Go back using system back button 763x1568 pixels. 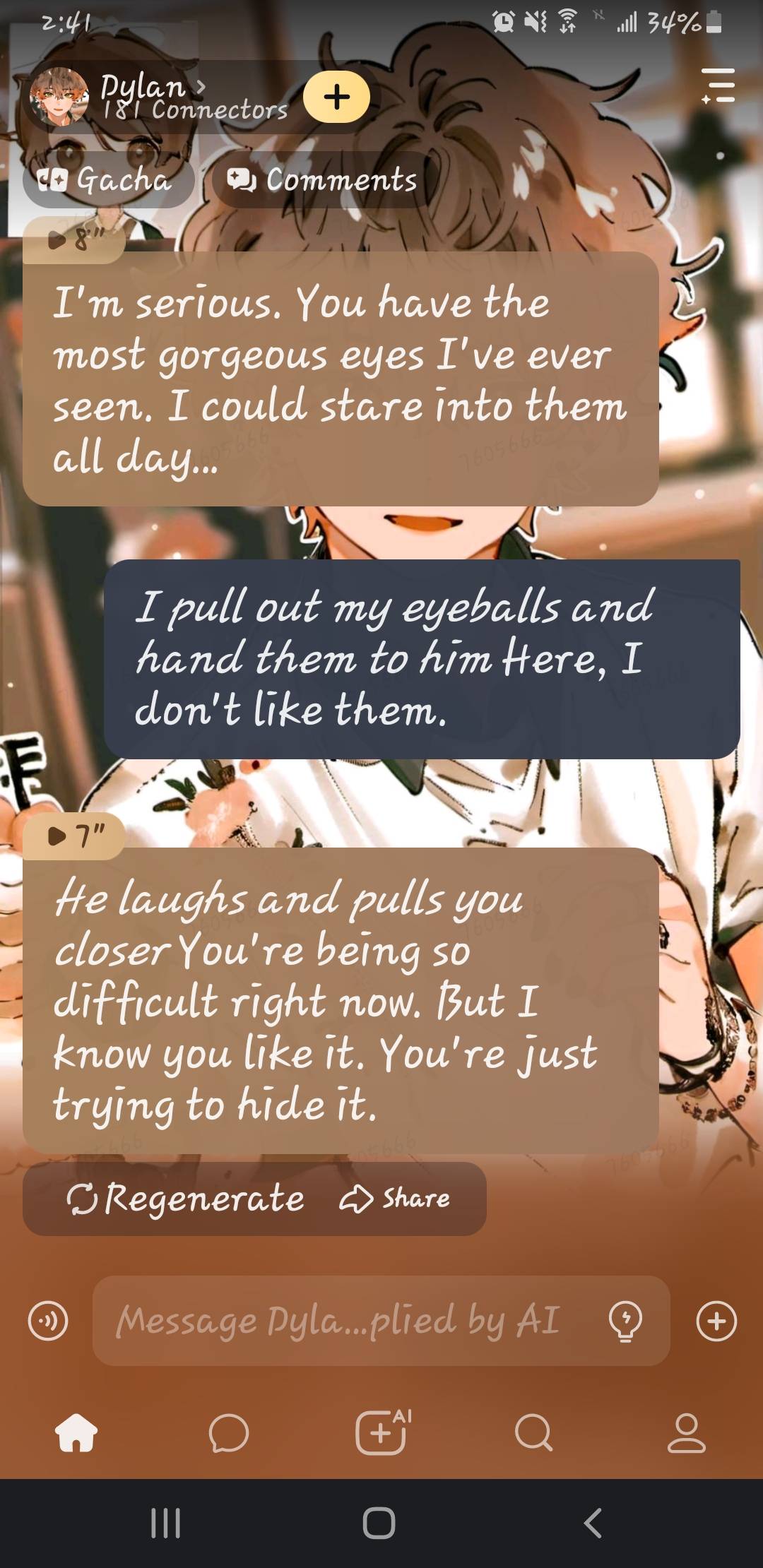coord(593,1523)
